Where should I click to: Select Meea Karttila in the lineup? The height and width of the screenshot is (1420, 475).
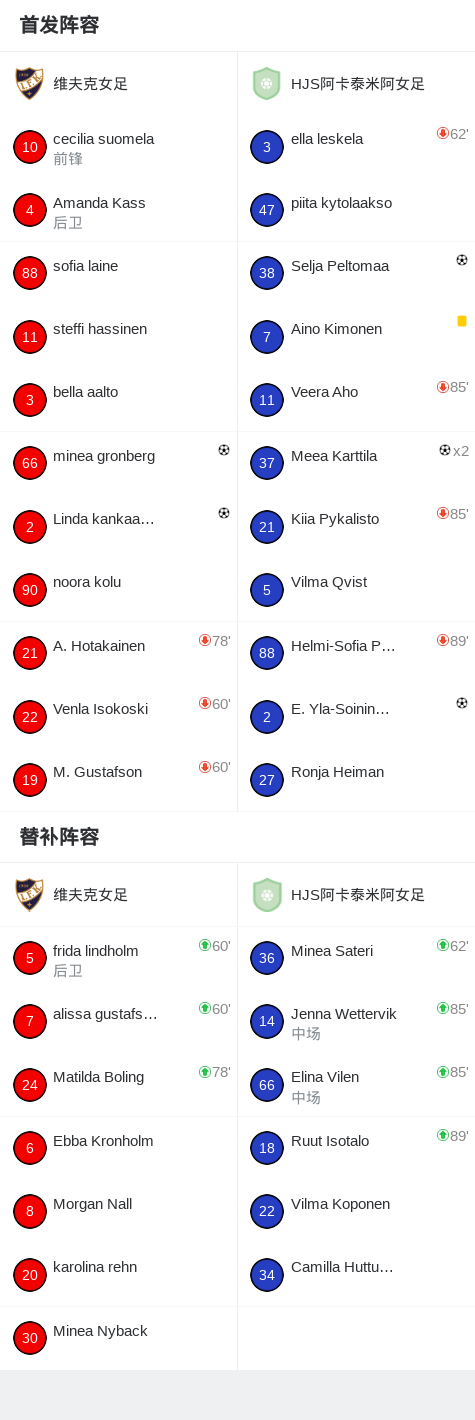click(x=356, y=464)
